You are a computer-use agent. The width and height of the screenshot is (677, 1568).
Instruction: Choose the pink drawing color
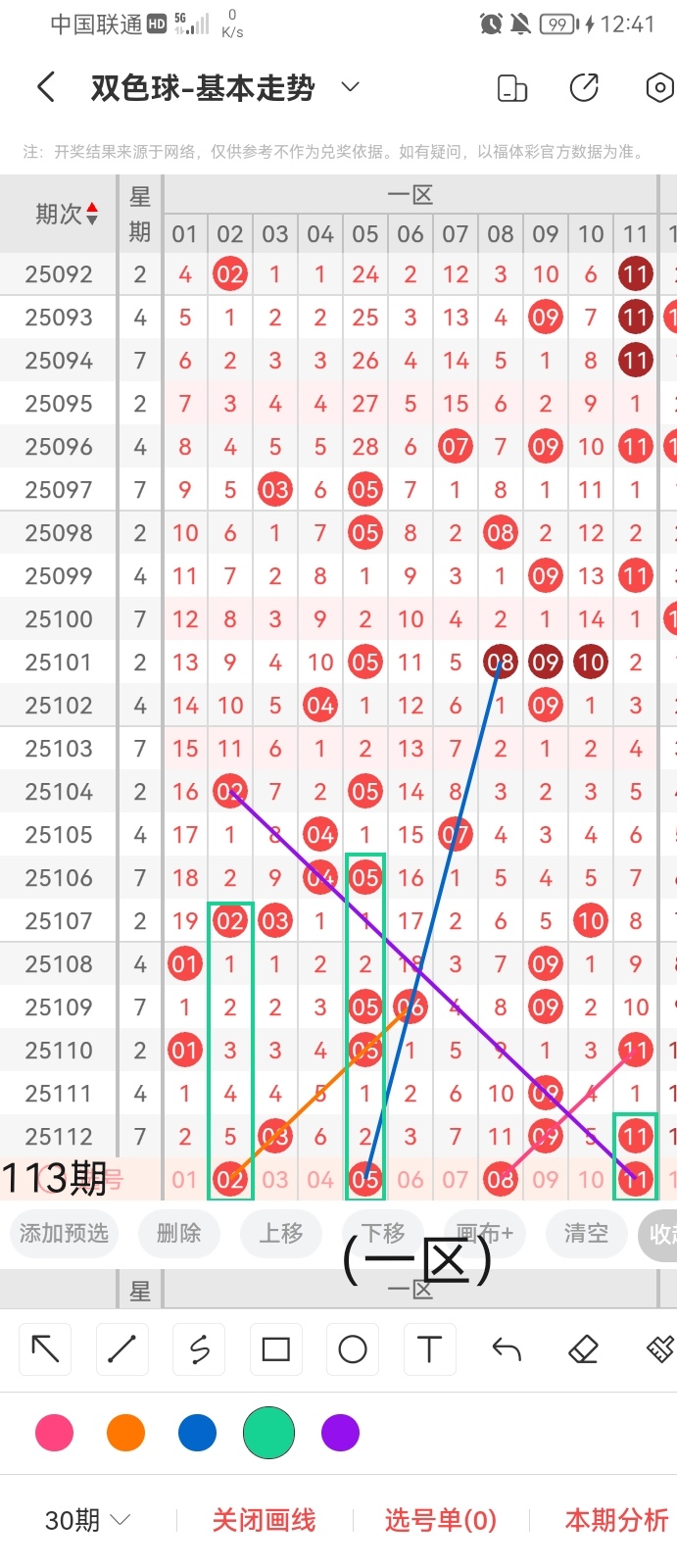pyautogui.click(x=54, y=1433)
